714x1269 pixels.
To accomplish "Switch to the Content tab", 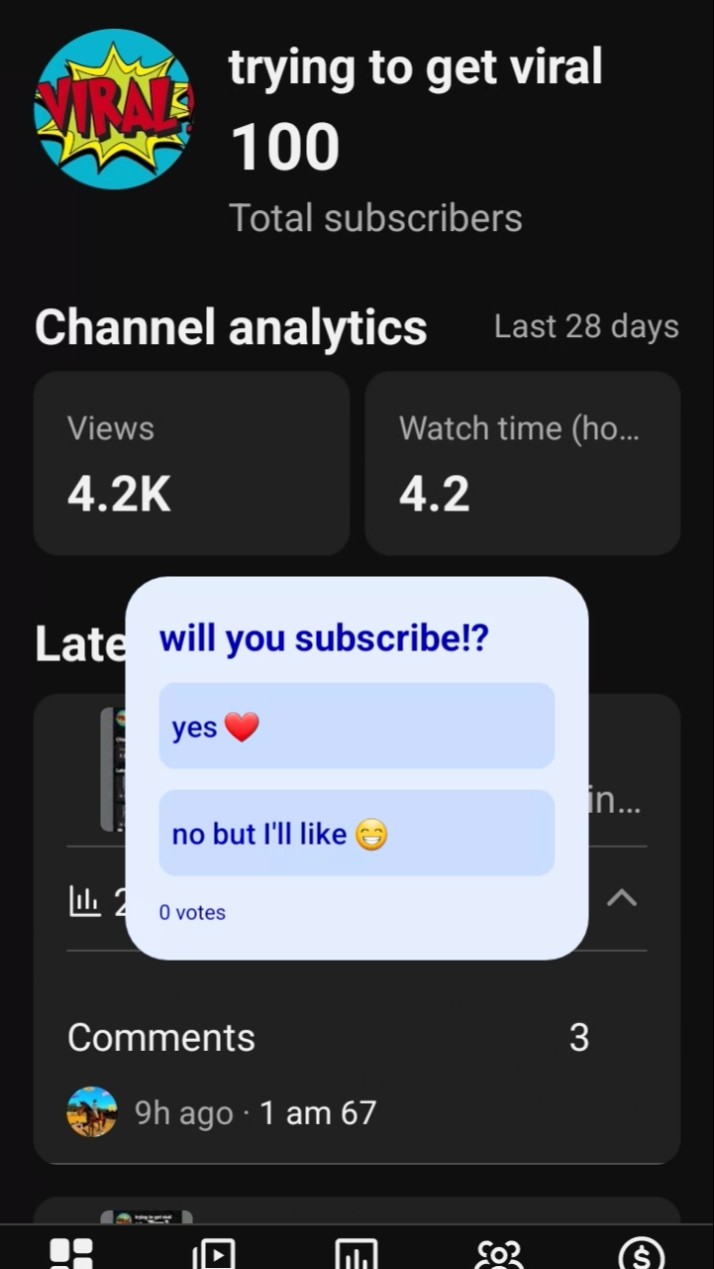I will 214,1253.
